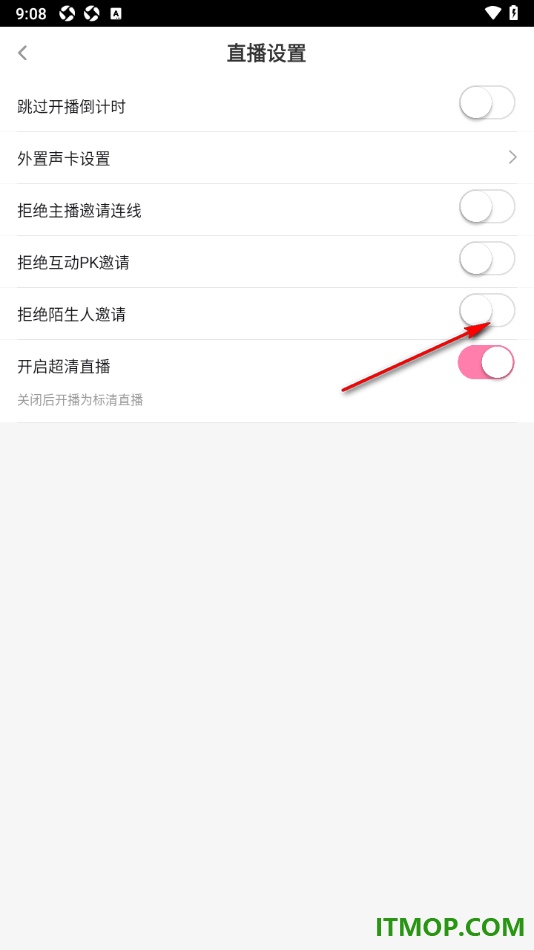The width and height of the screenshot is (534, 950).
Task: Toggle 拒绝互动PK邀请 on
Action: coord(487,259)
